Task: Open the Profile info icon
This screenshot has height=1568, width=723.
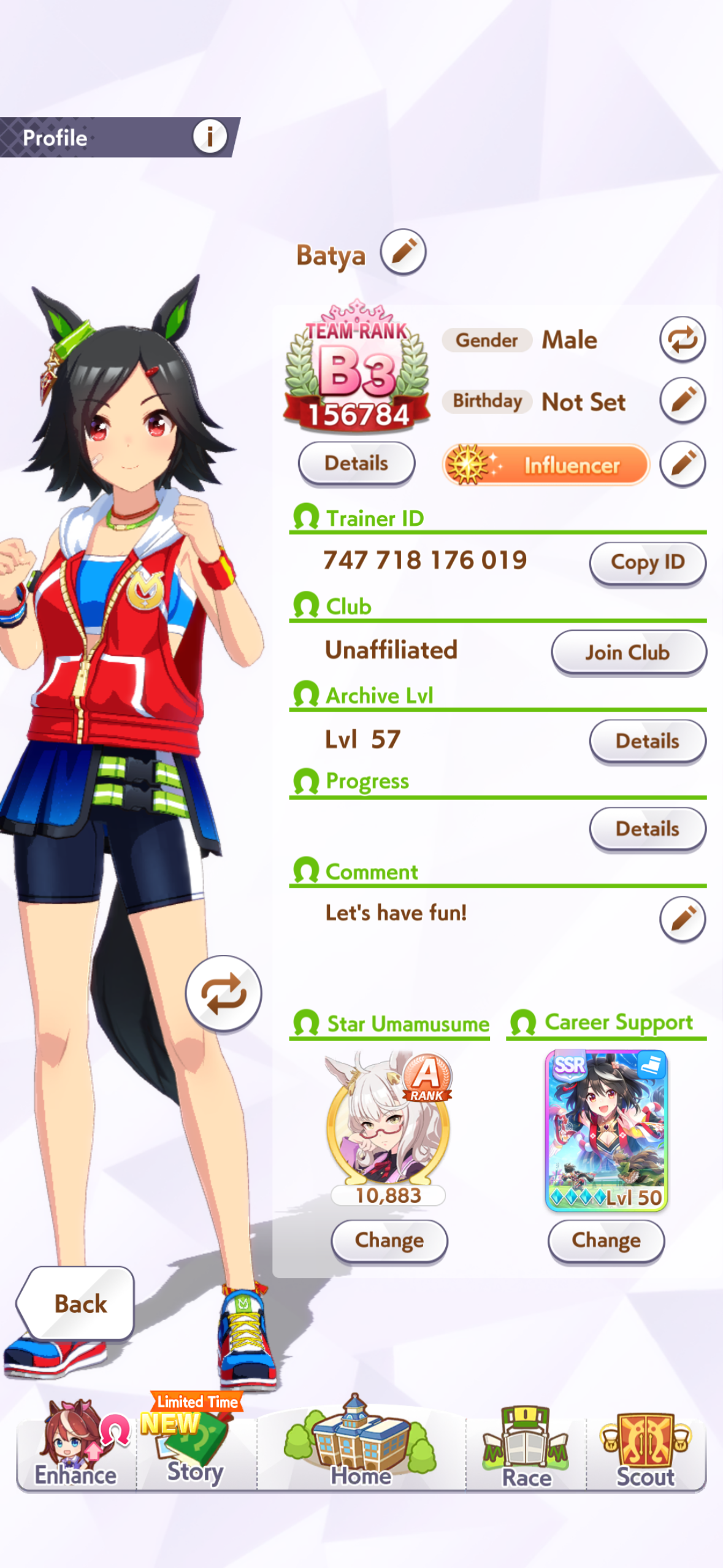Action: click(x=209, y=136)
